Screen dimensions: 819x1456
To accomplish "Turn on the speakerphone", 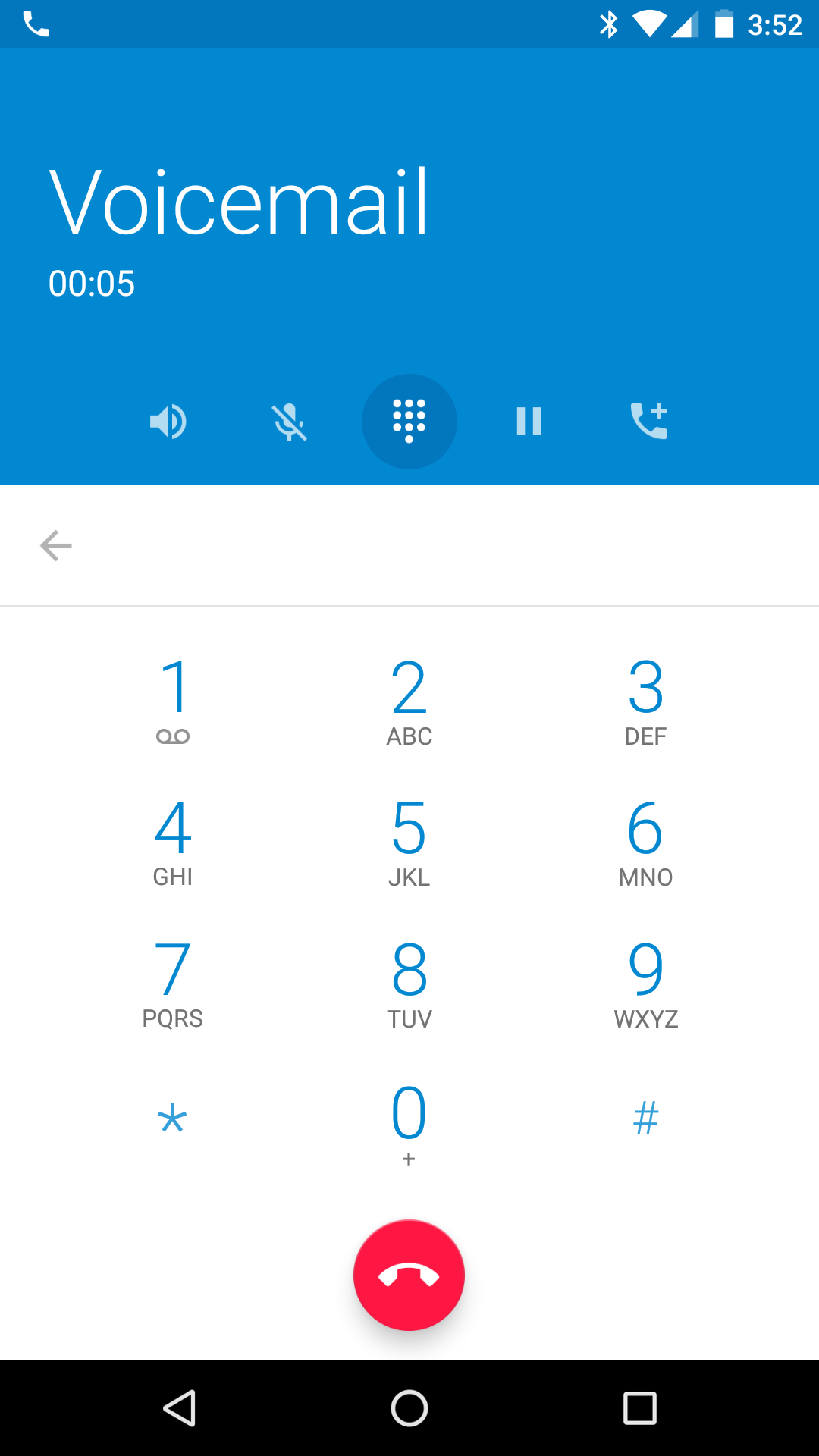I will coord(168,422).
